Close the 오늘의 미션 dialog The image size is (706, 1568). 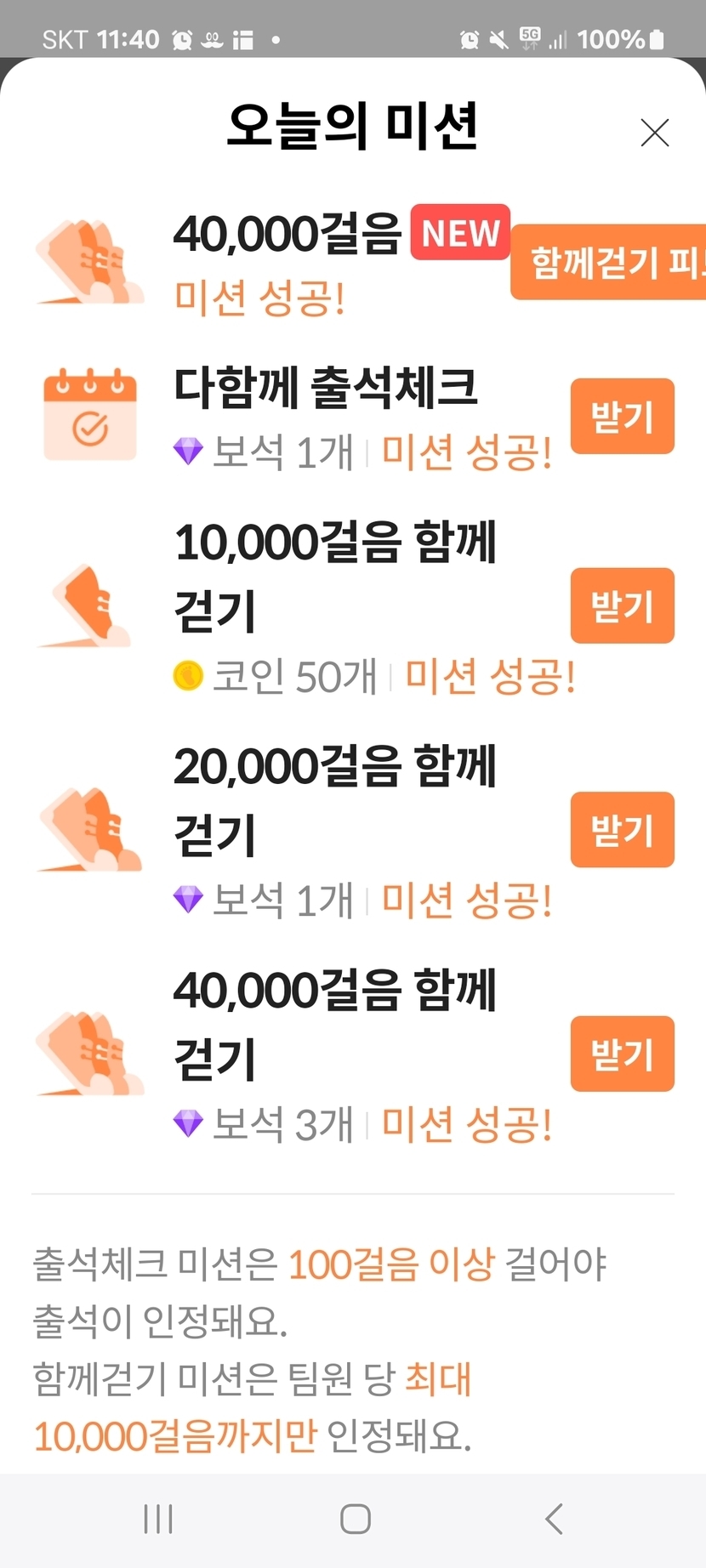[654, 133]
